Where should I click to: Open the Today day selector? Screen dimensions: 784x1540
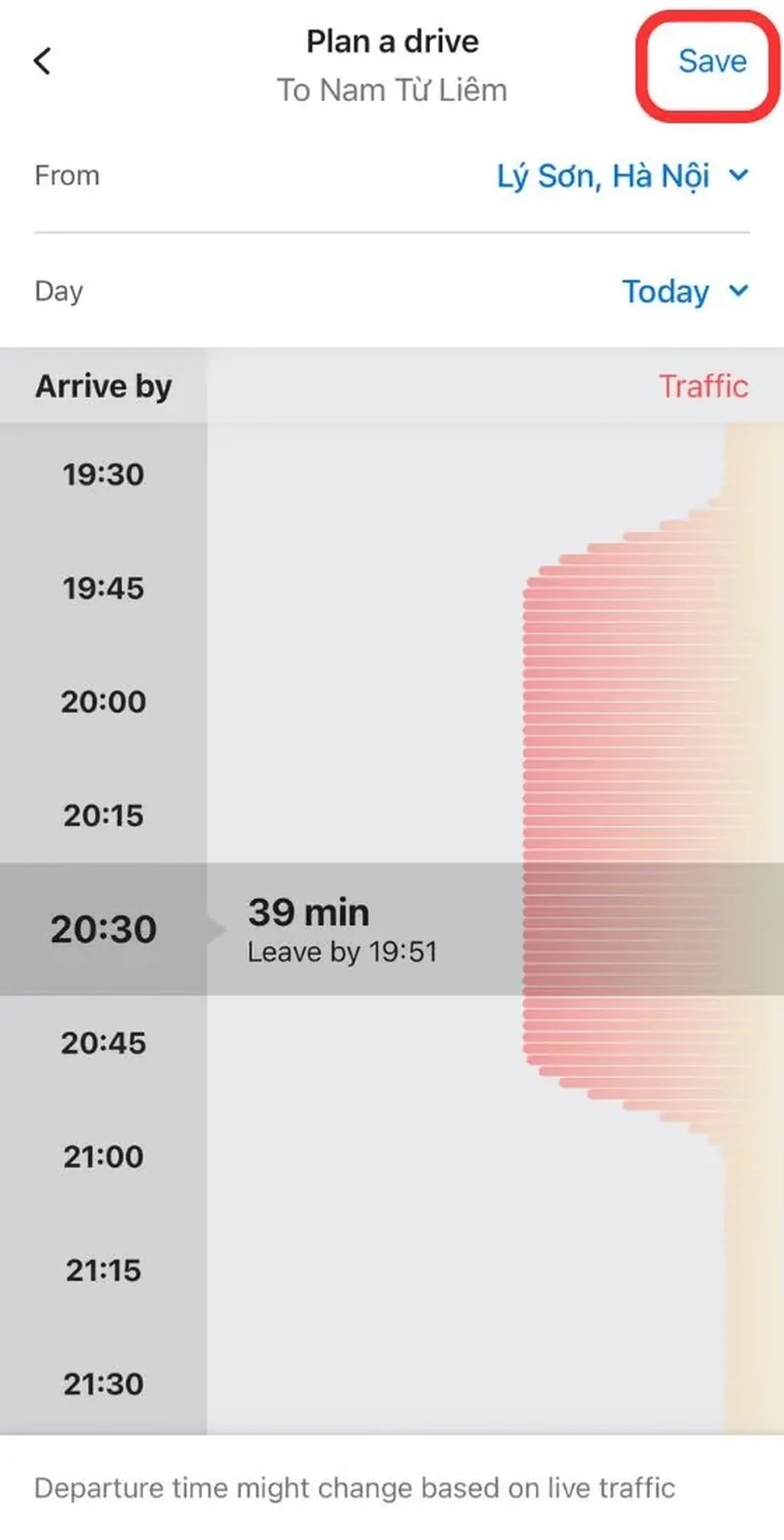665,292
